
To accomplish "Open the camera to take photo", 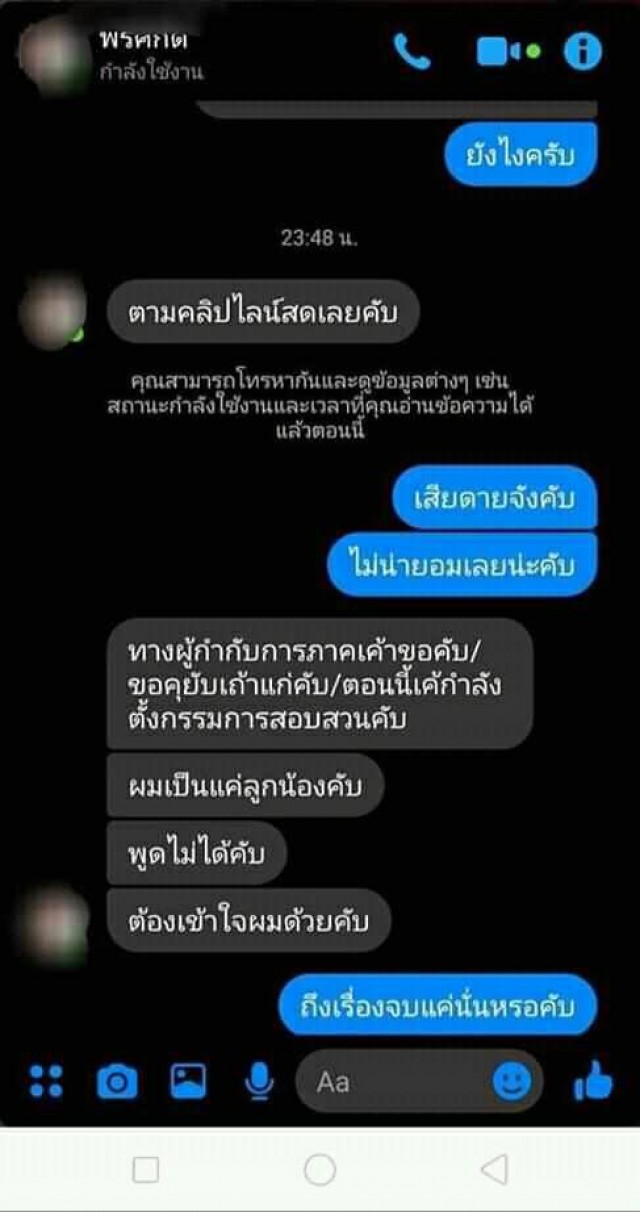I will tap(117, 1081).
